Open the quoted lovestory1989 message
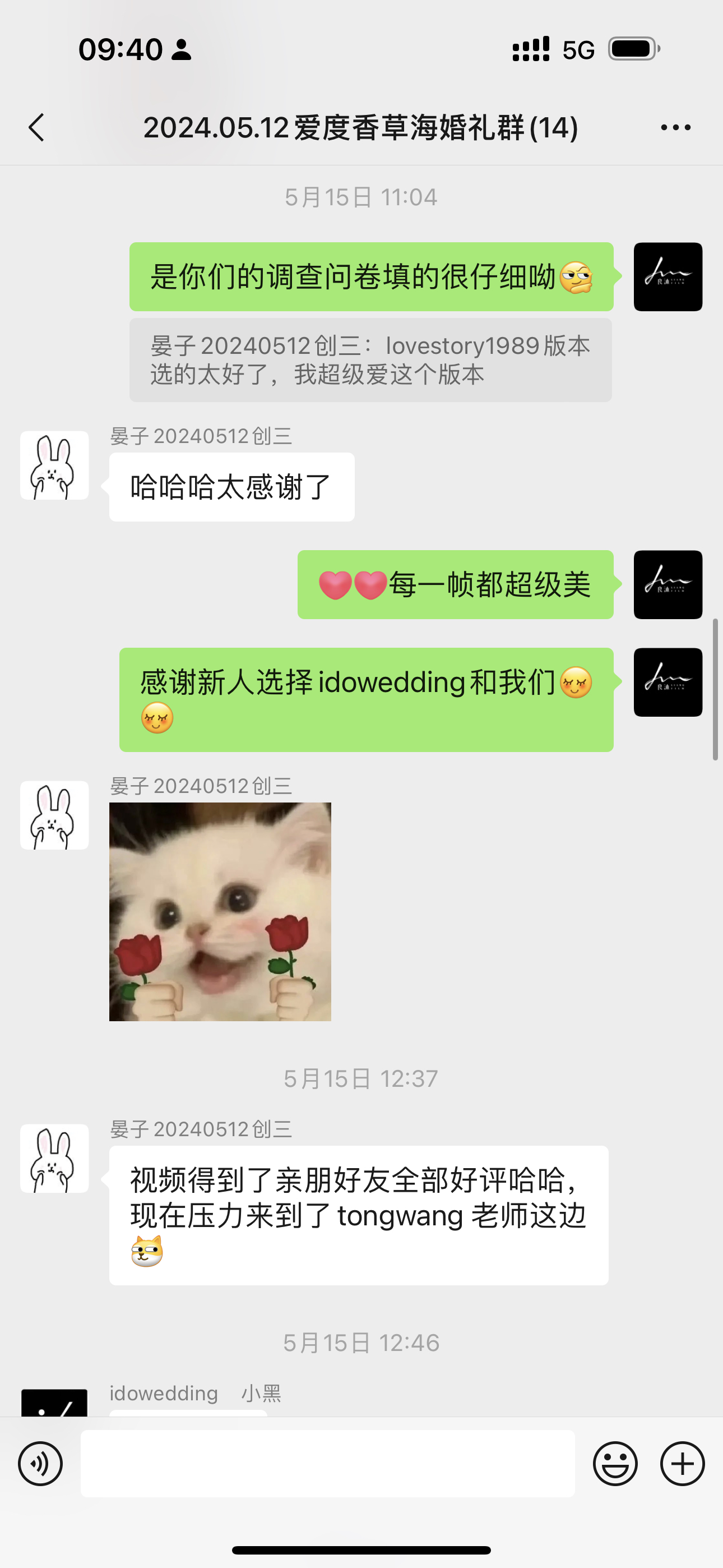Screen dimensions: 723x1568 point(370,359)
